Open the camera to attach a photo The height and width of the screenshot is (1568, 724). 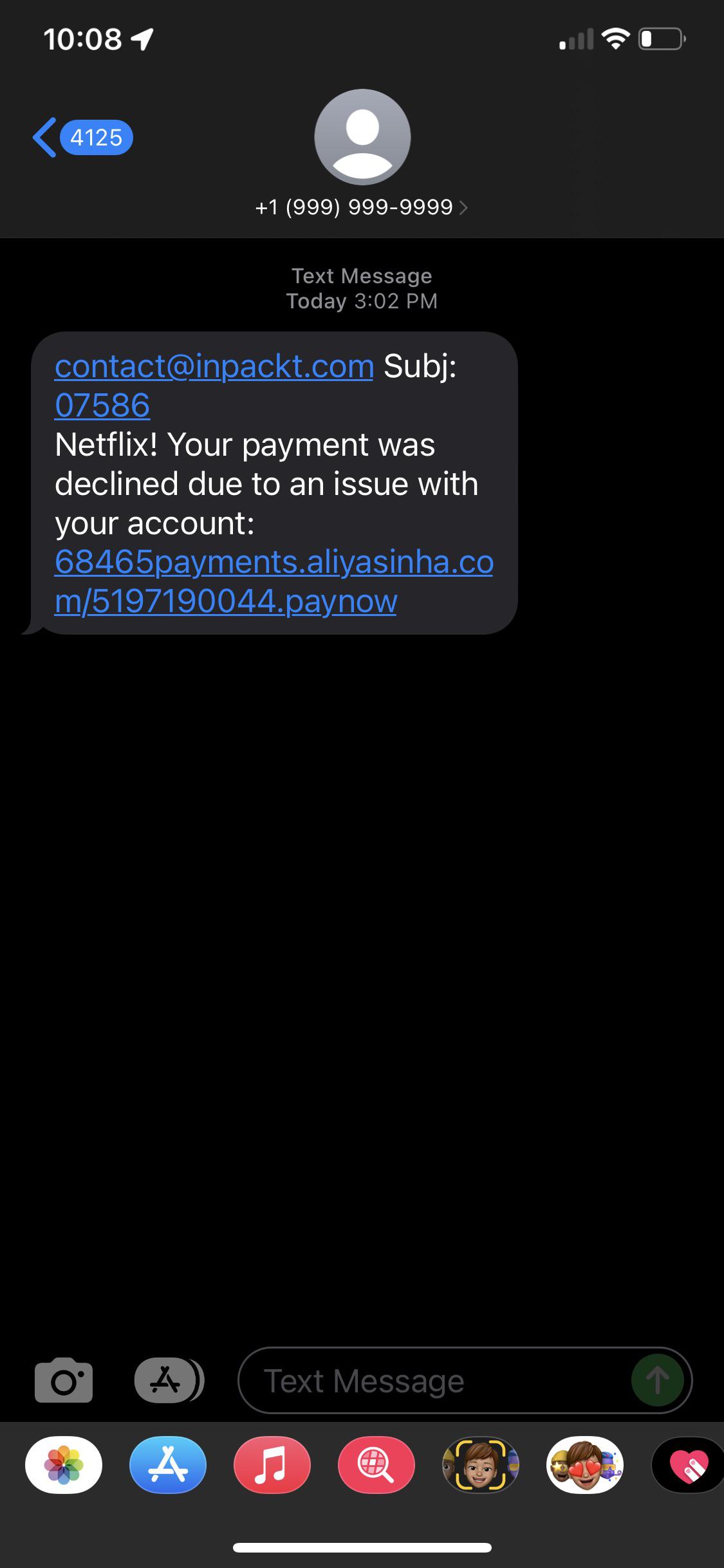(63, 1380)
